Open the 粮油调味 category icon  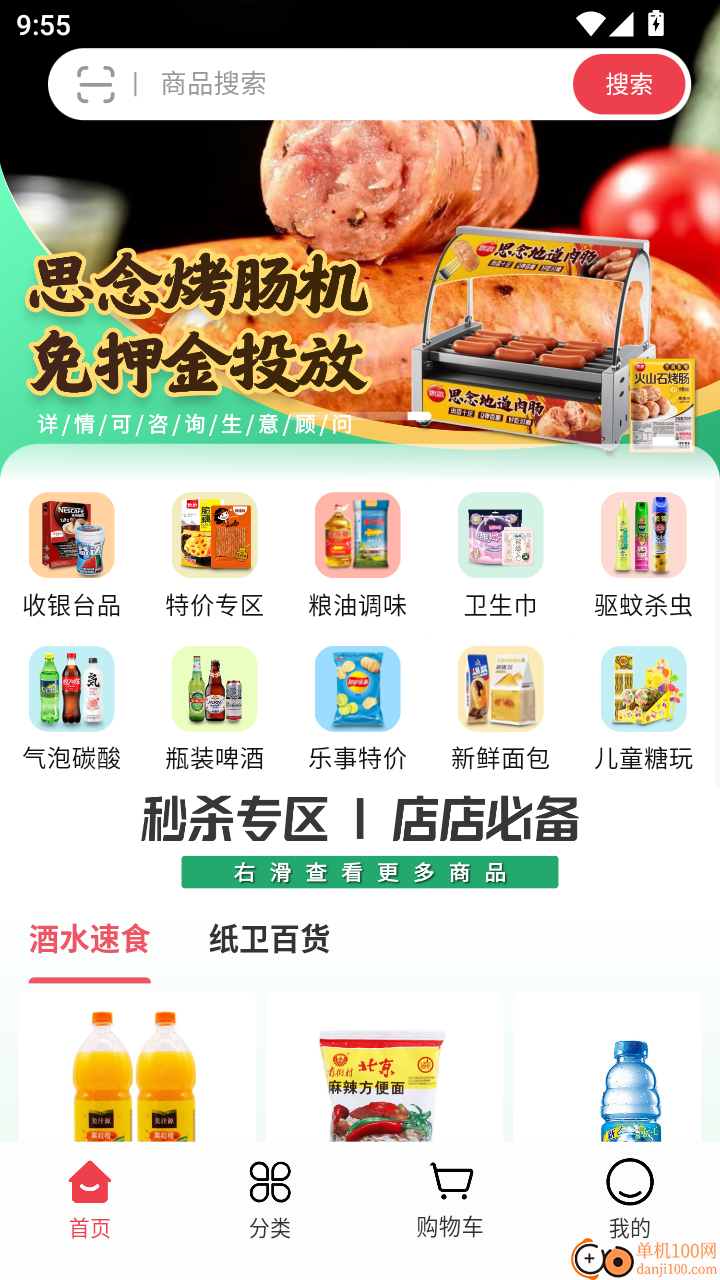click(357, 535)
